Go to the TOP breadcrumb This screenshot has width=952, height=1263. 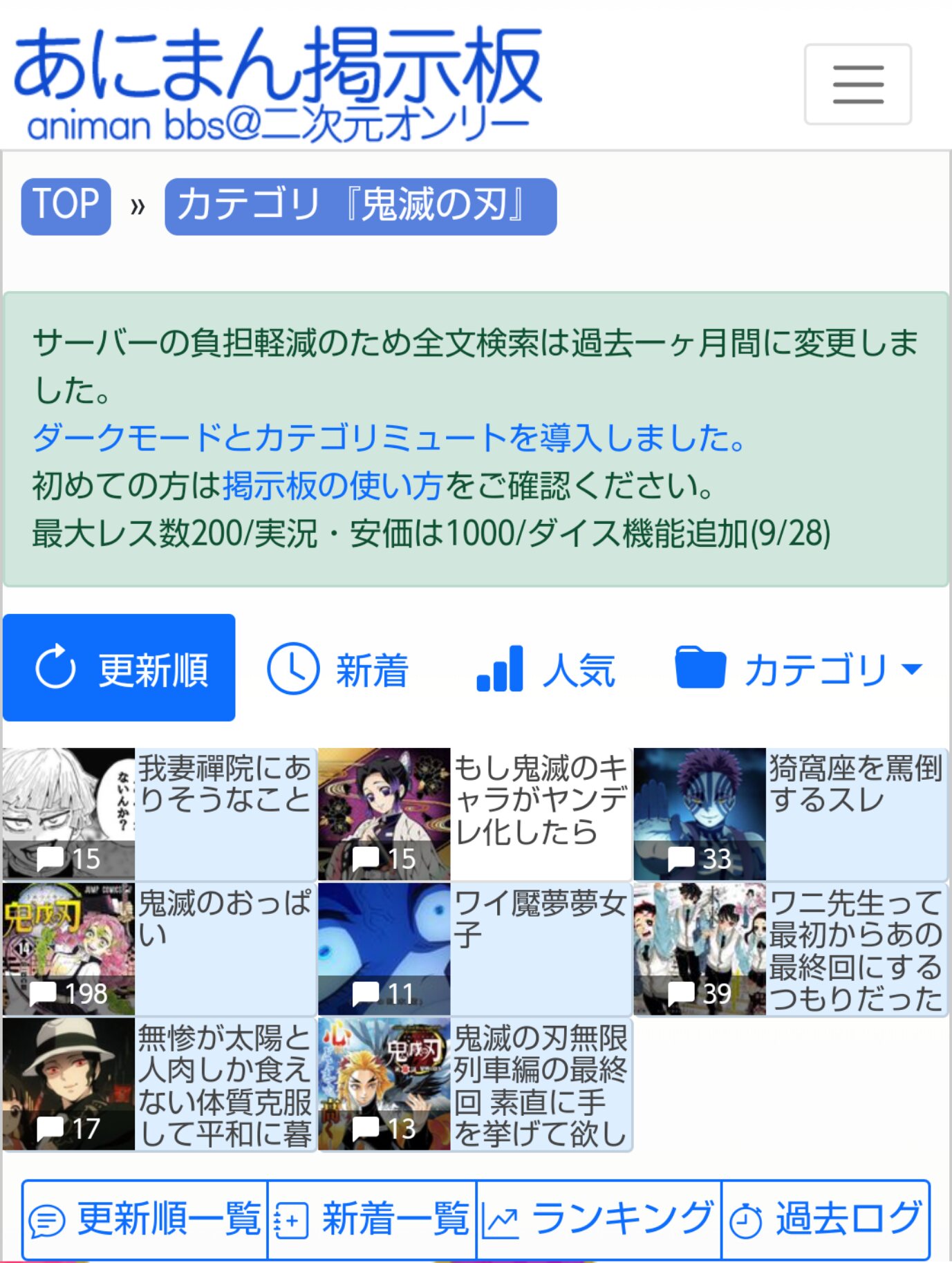pyautogui.click(x=66, y=206)
